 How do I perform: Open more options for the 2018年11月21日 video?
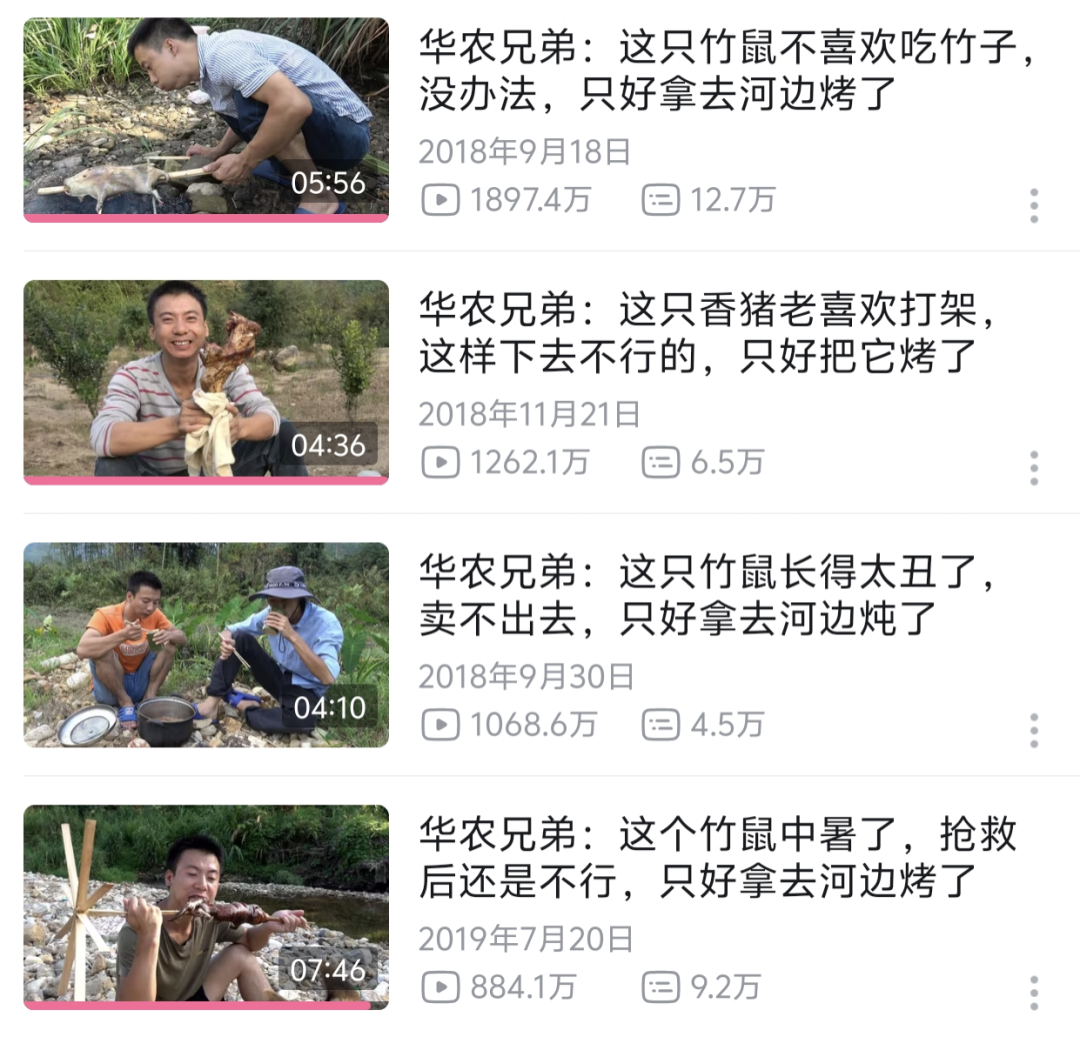pos(1034,468)
